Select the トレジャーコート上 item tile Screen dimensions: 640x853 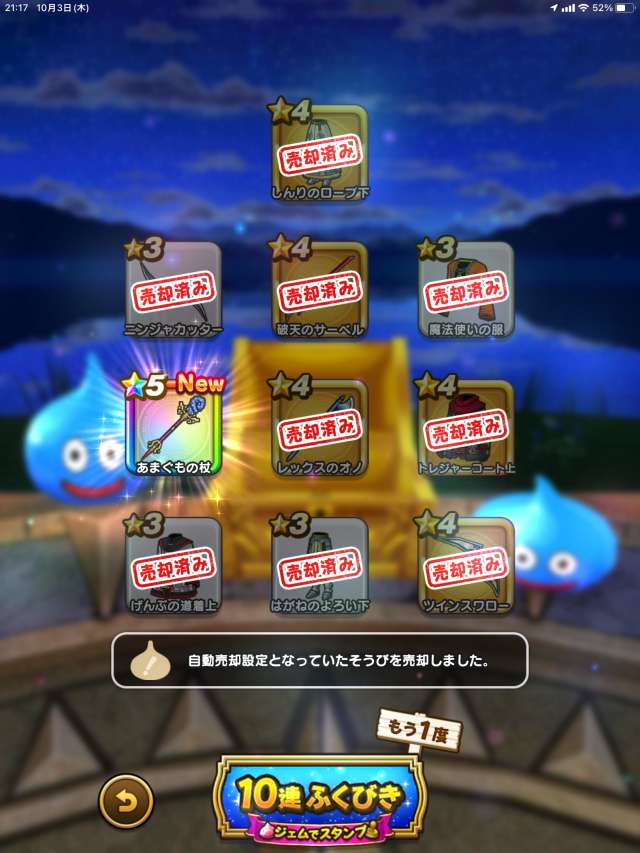(466, 426)
